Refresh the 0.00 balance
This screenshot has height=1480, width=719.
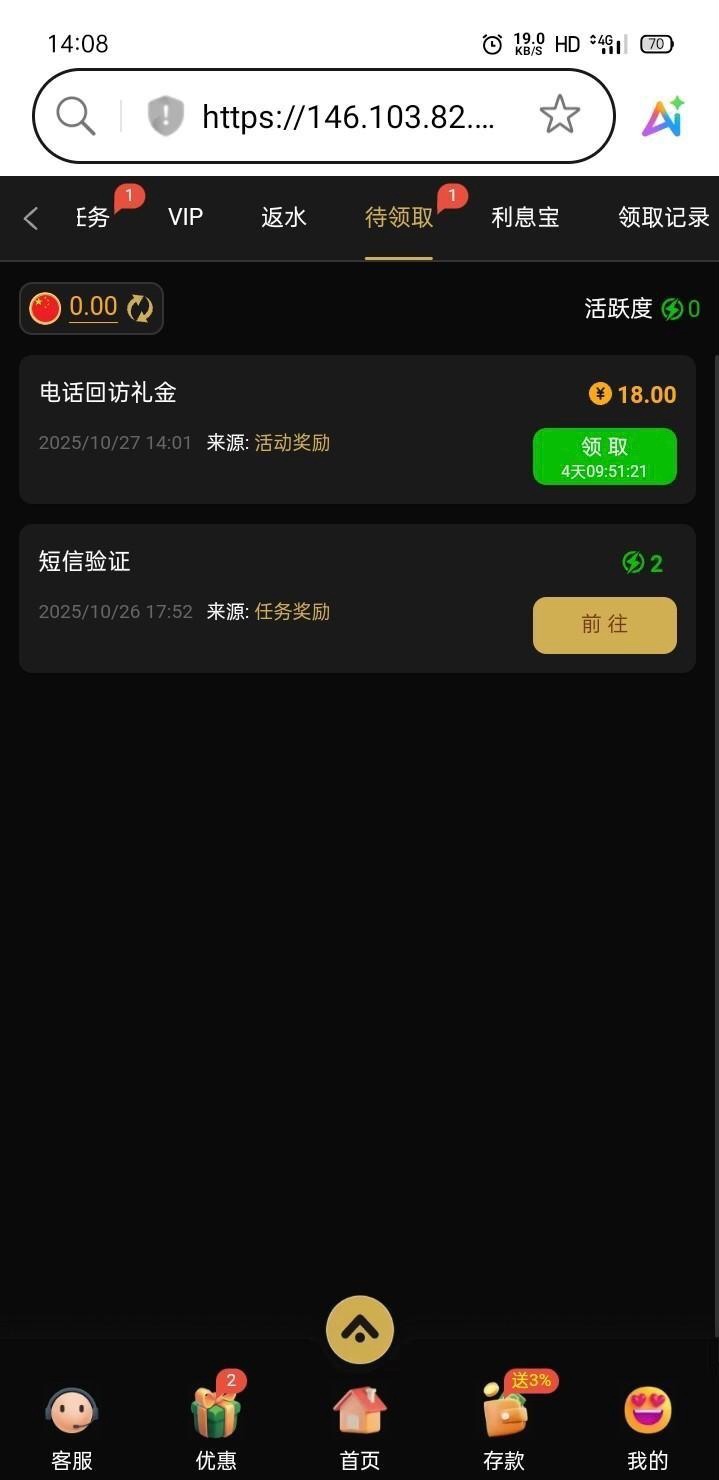[141, 308]
